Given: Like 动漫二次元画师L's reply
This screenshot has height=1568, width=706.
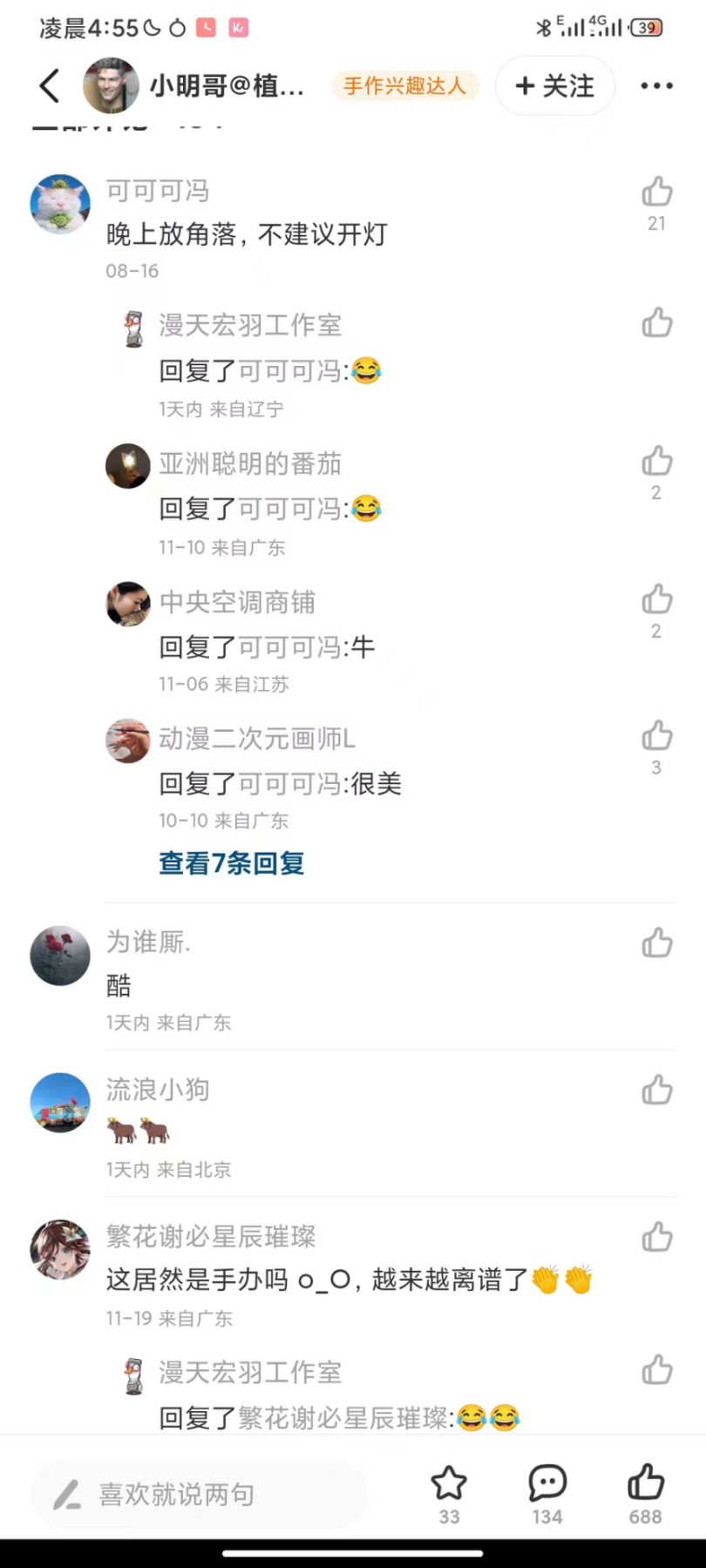Looking at the screenshot, I should (x=656, y=737).
